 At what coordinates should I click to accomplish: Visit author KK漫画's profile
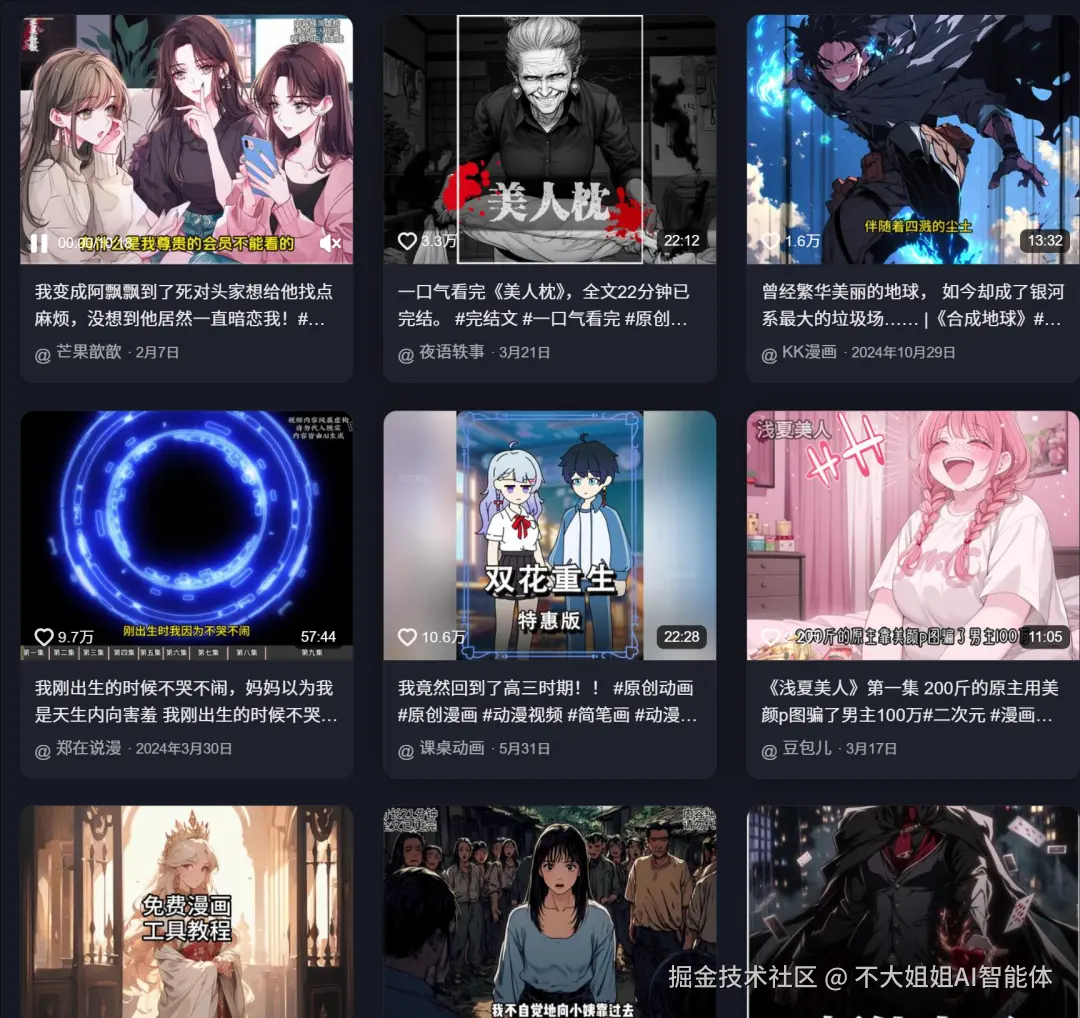pyautogui.click(x=808, y=352)
